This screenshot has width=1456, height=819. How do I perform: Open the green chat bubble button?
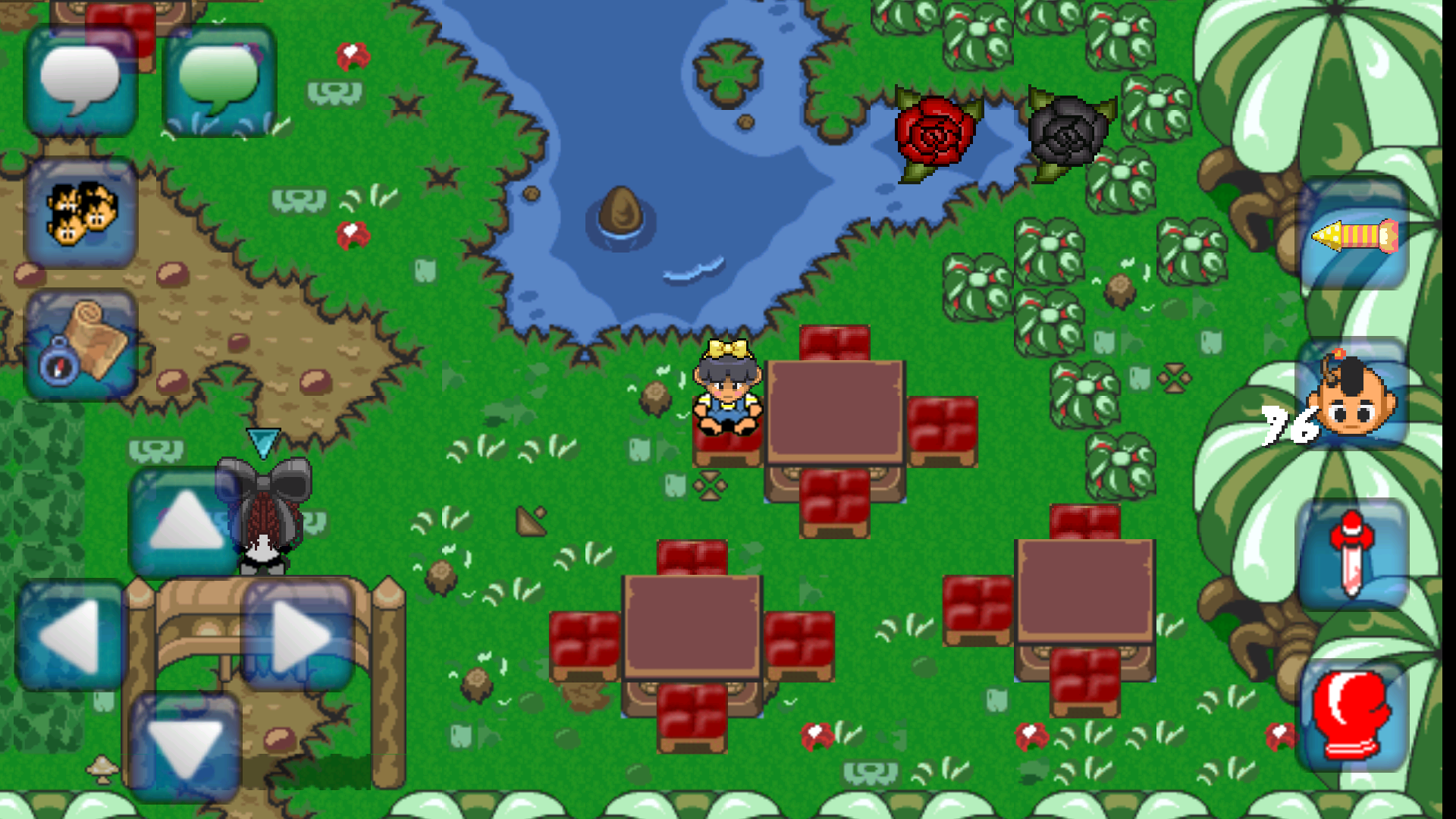pos(219,80)
